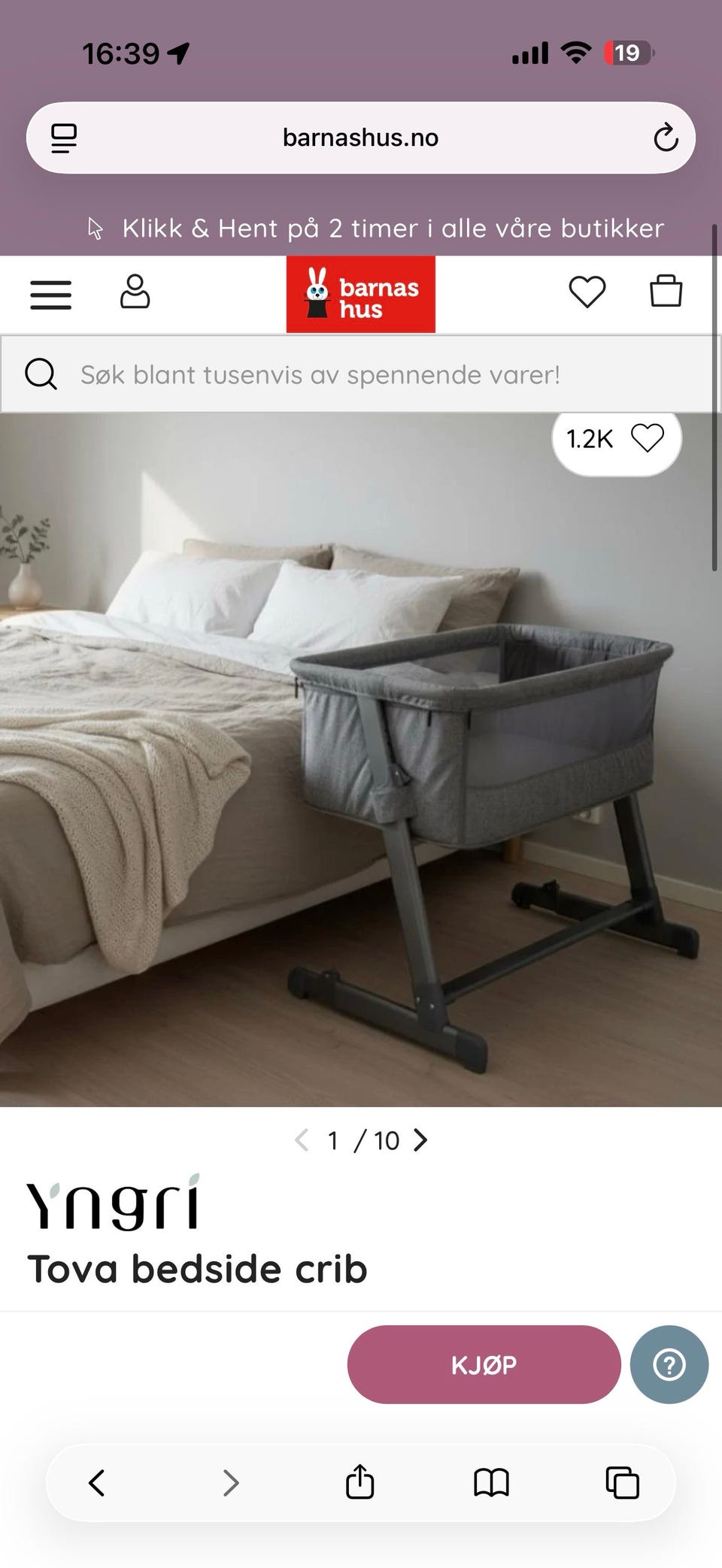
Task: Show the previous product image
Action: pyautogui.click(x=302, y=1140)
